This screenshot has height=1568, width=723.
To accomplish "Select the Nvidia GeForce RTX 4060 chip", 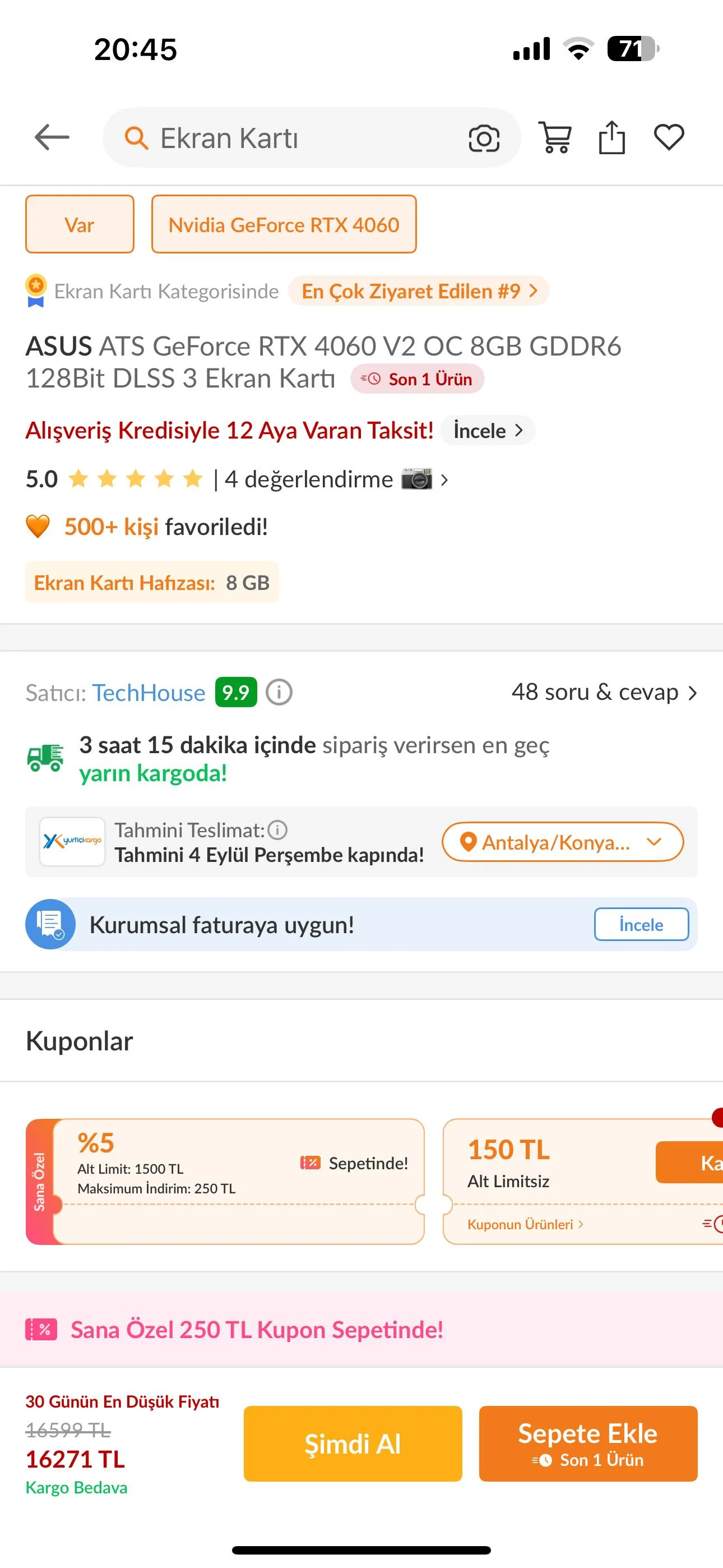I will point(284,225).
